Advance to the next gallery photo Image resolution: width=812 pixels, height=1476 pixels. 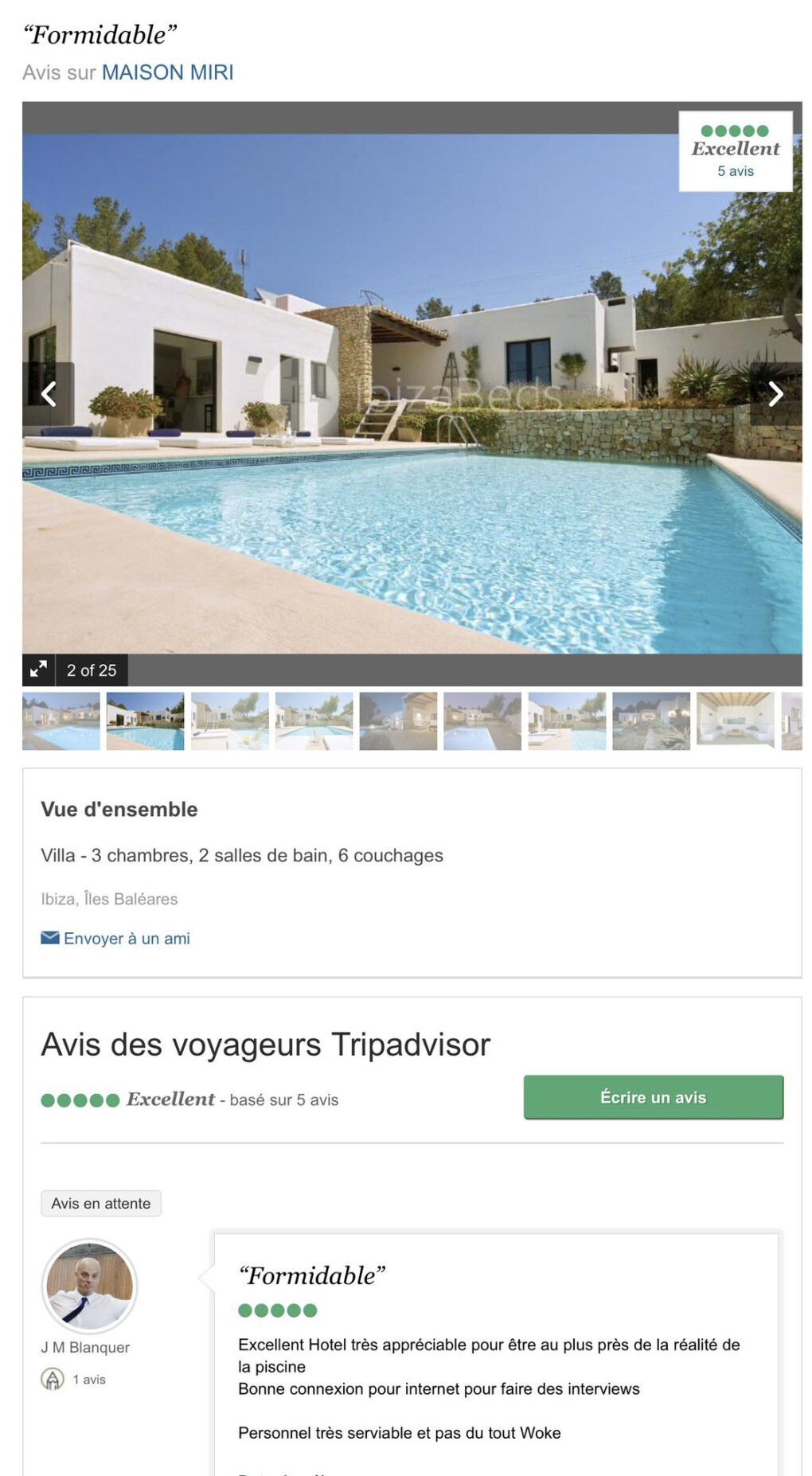click(775, 394)
